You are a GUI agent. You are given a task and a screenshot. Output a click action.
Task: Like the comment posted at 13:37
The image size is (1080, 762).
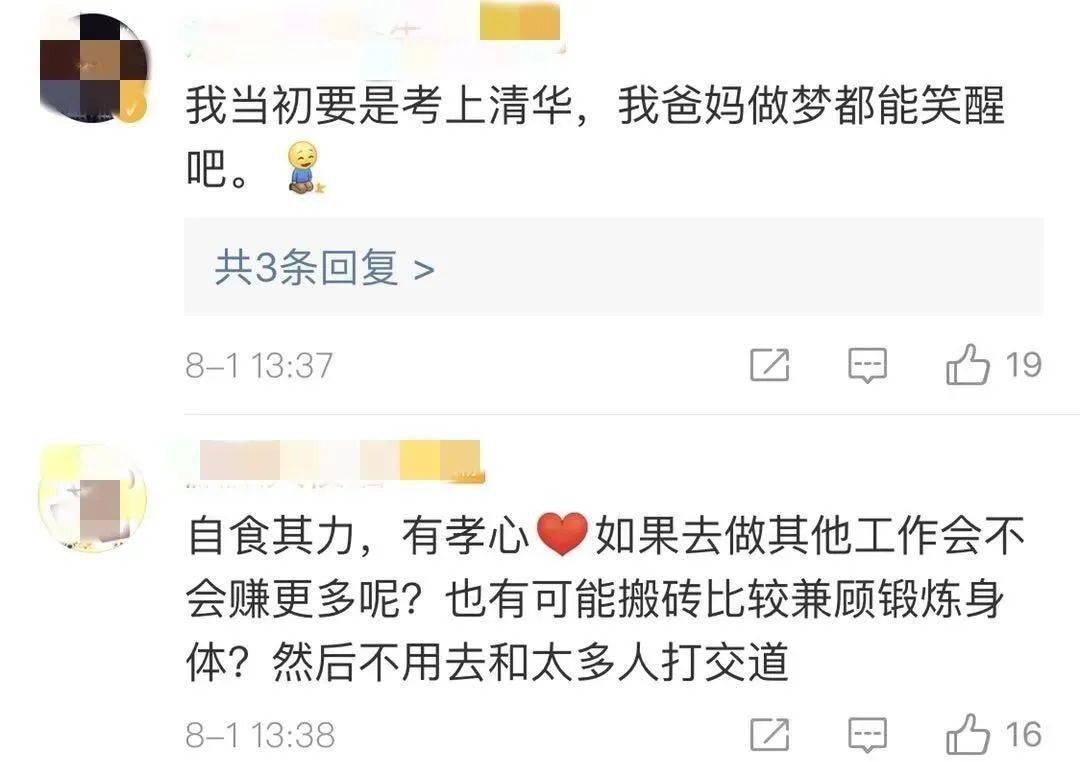968,366
